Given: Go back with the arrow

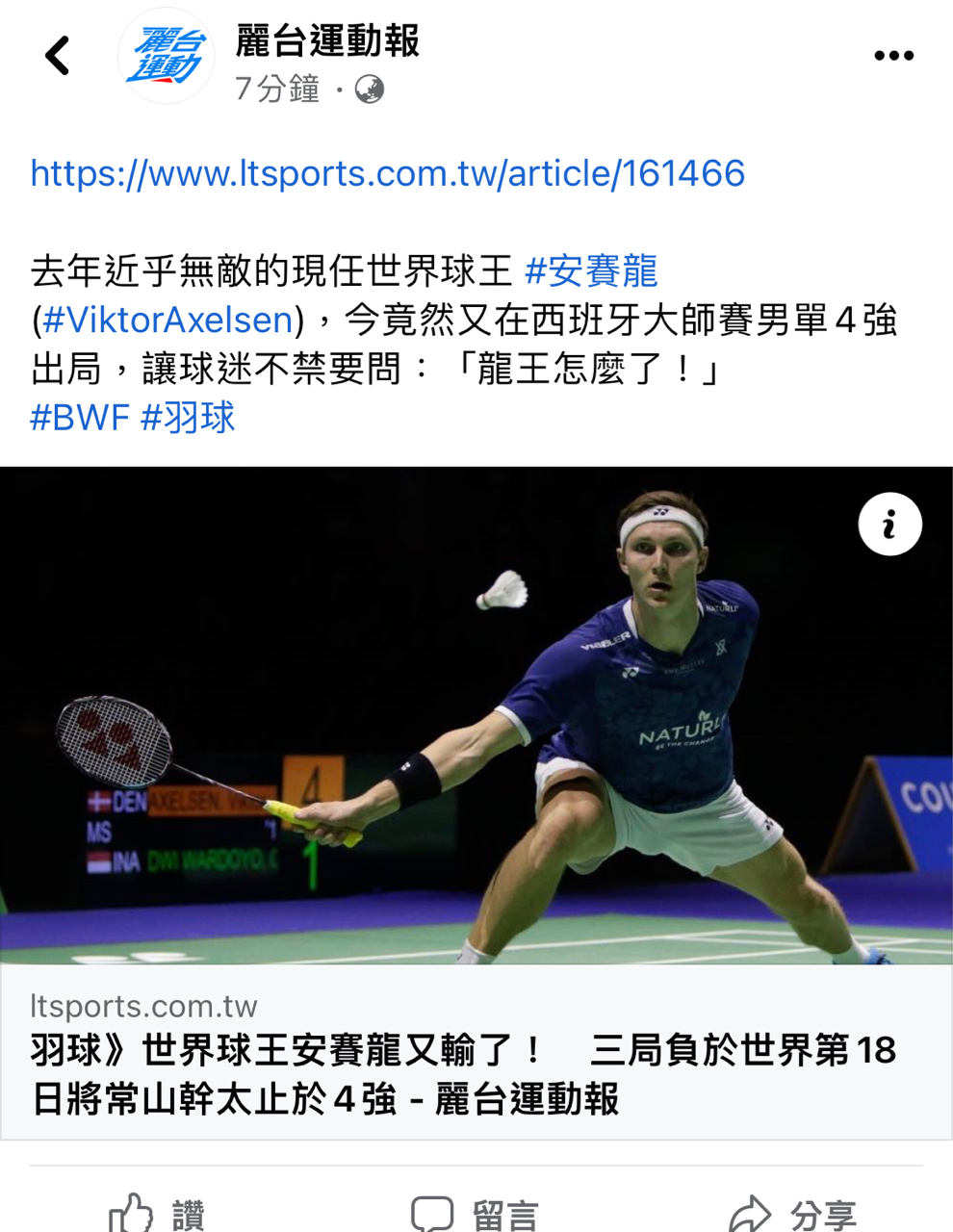Looking at the screenshot, I should (58, 56).
